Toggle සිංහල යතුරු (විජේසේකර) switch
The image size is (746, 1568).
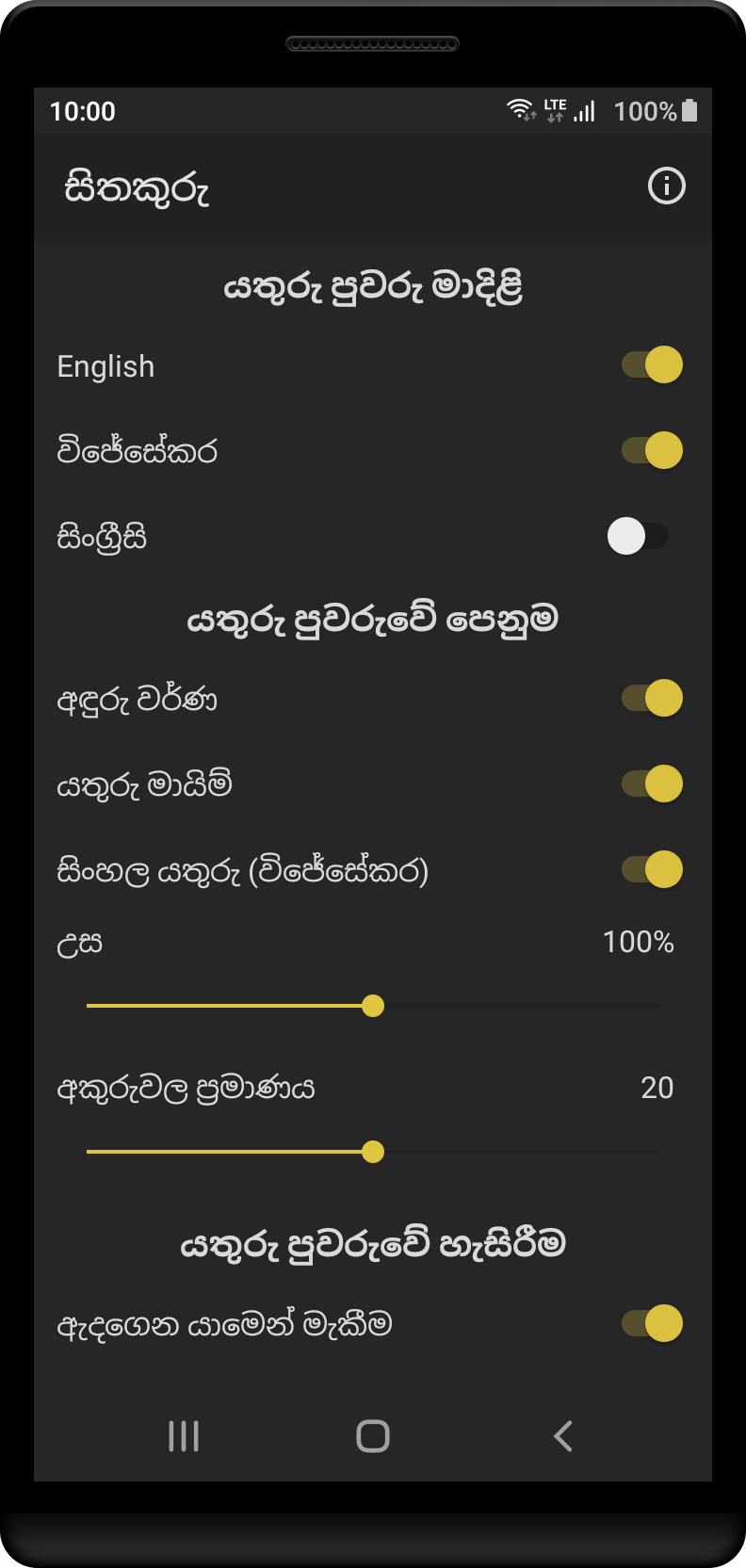pyautogui.click(x=652, y=869)
